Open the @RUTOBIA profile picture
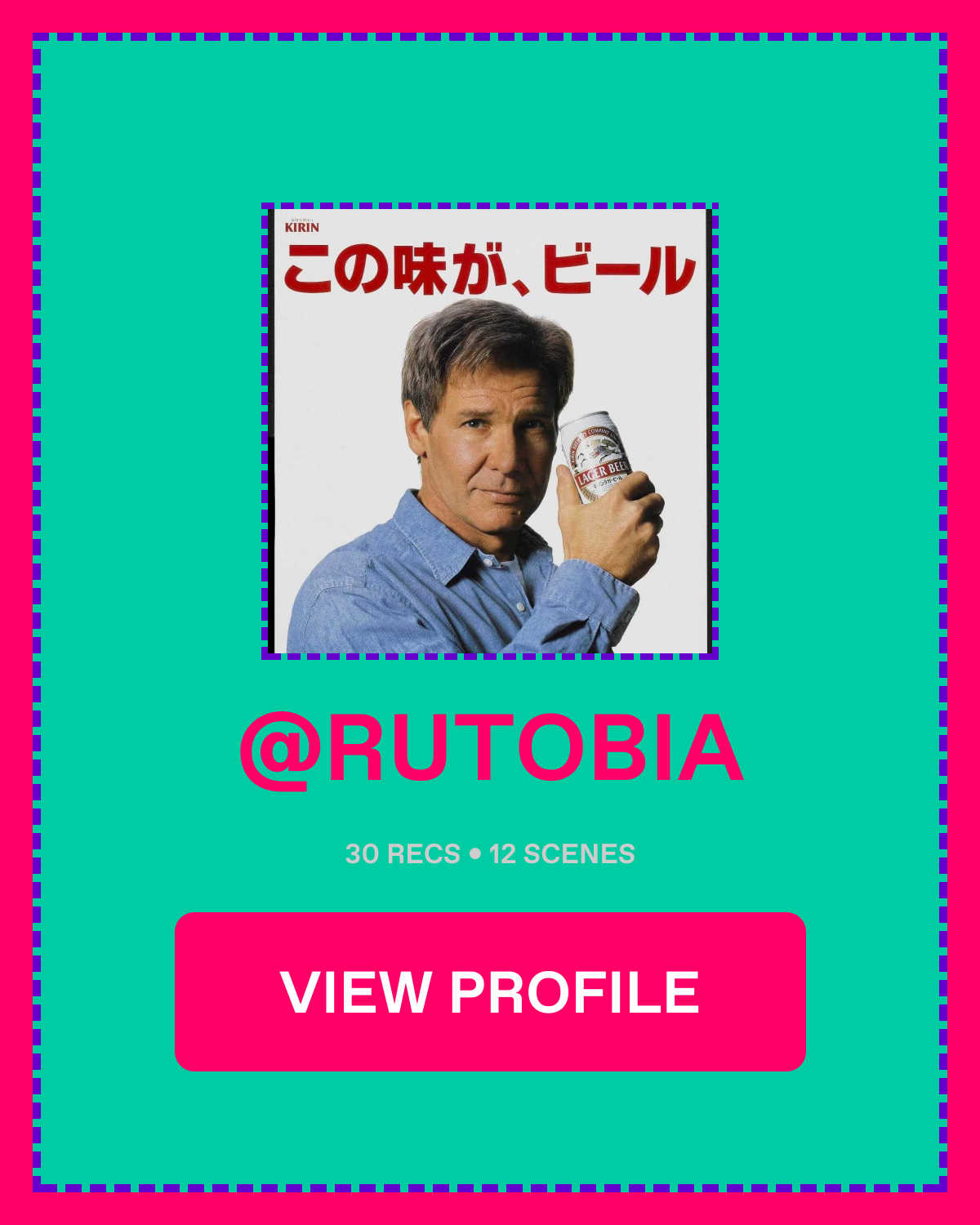Image resolution: width=980 pixels, height=1225 pixels. coord(490,430)
